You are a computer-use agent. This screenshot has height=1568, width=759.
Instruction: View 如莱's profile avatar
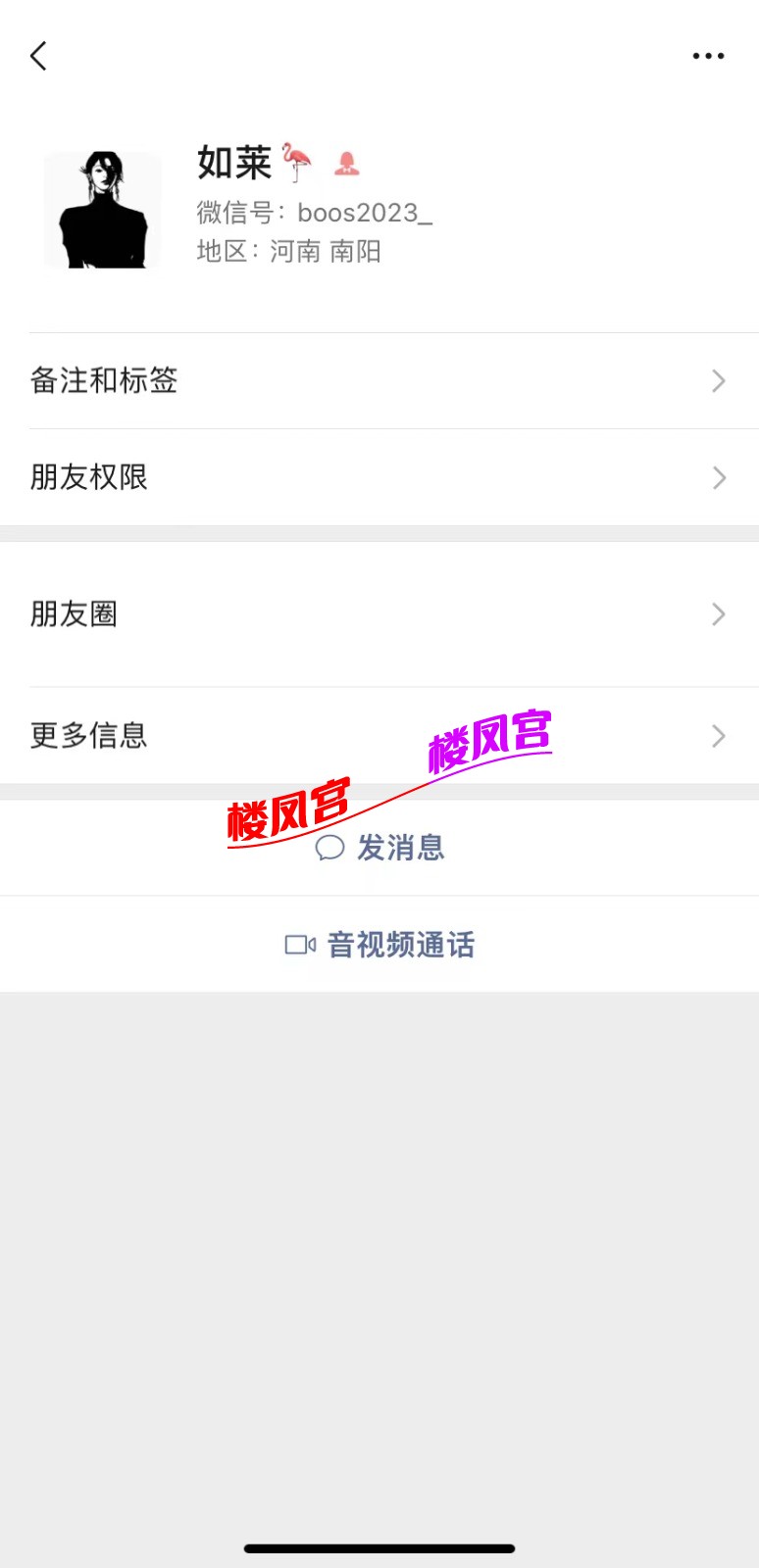pyautogui.click(x=102, y=210)
